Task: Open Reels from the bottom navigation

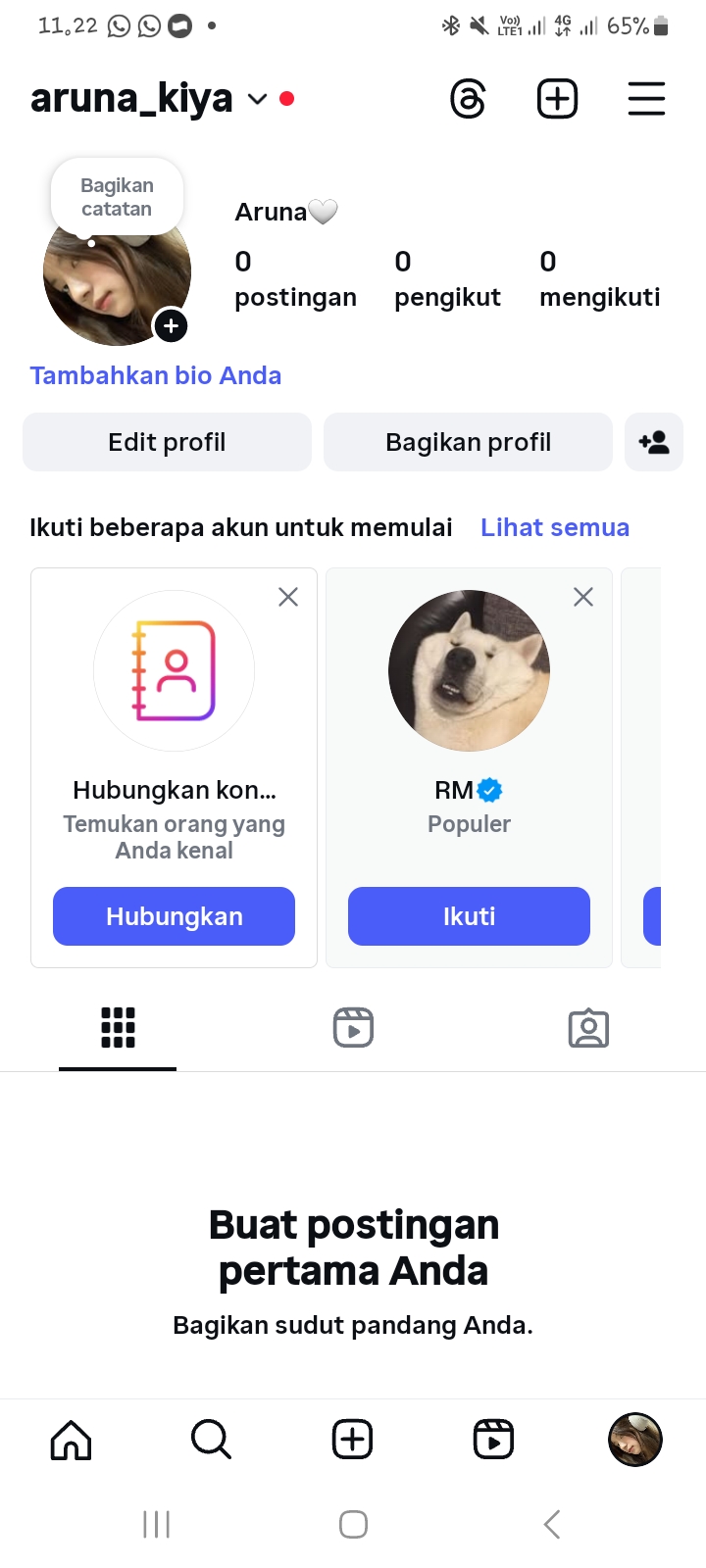Action: tap(493, 1440)
